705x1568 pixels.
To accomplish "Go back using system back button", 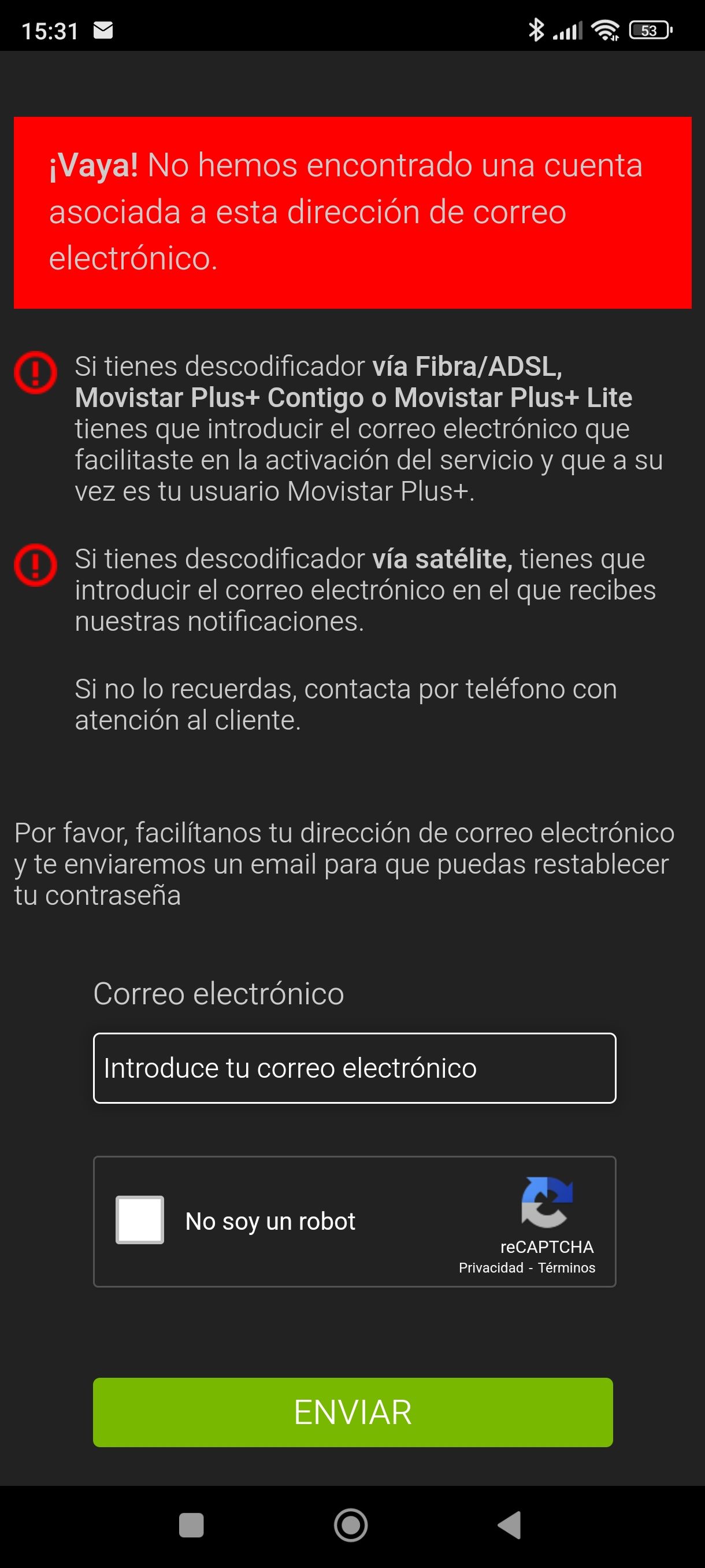I will coord(510,1525).
